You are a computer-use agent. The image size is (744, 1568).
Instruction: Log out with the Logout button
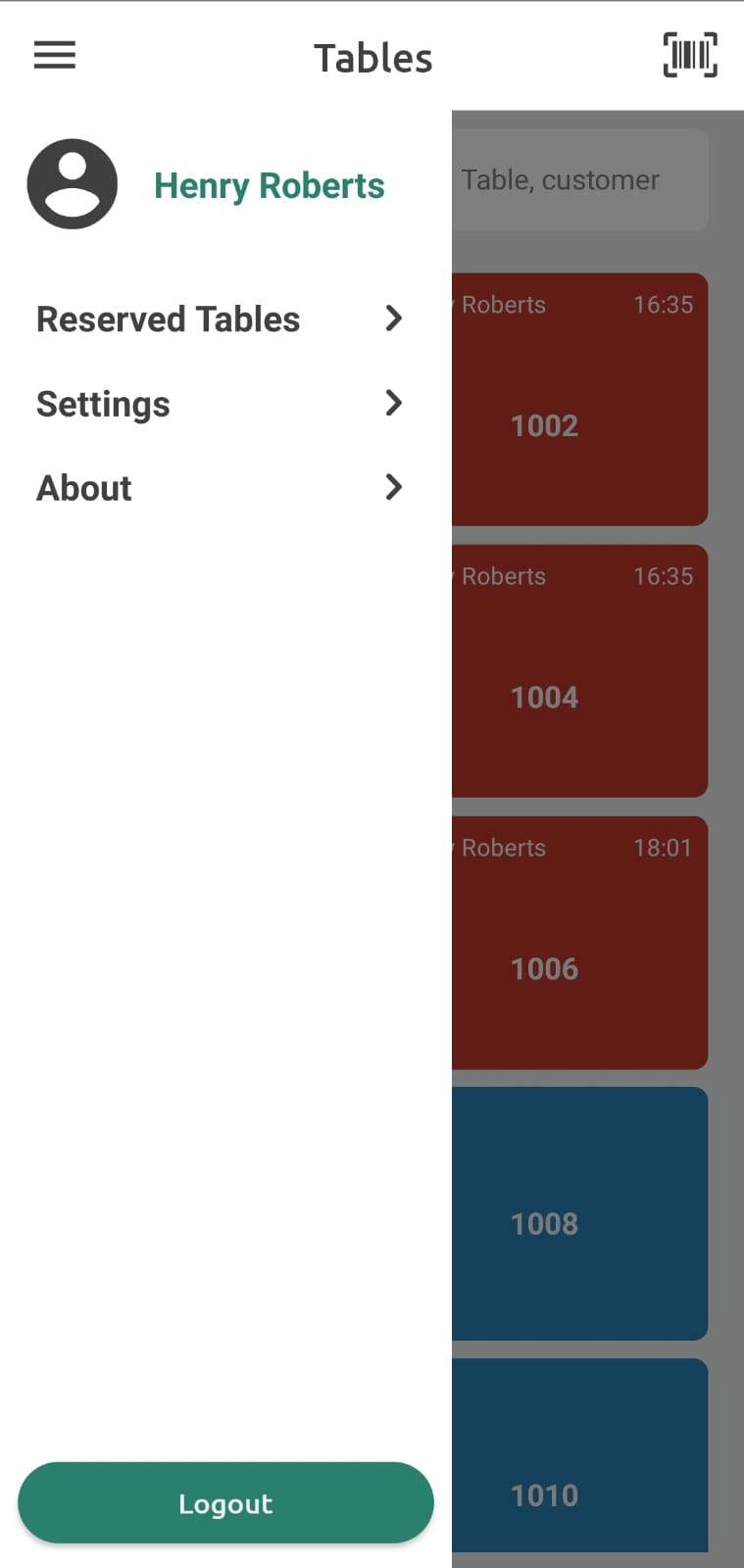pyautogui.click(x=225, y=1503)
